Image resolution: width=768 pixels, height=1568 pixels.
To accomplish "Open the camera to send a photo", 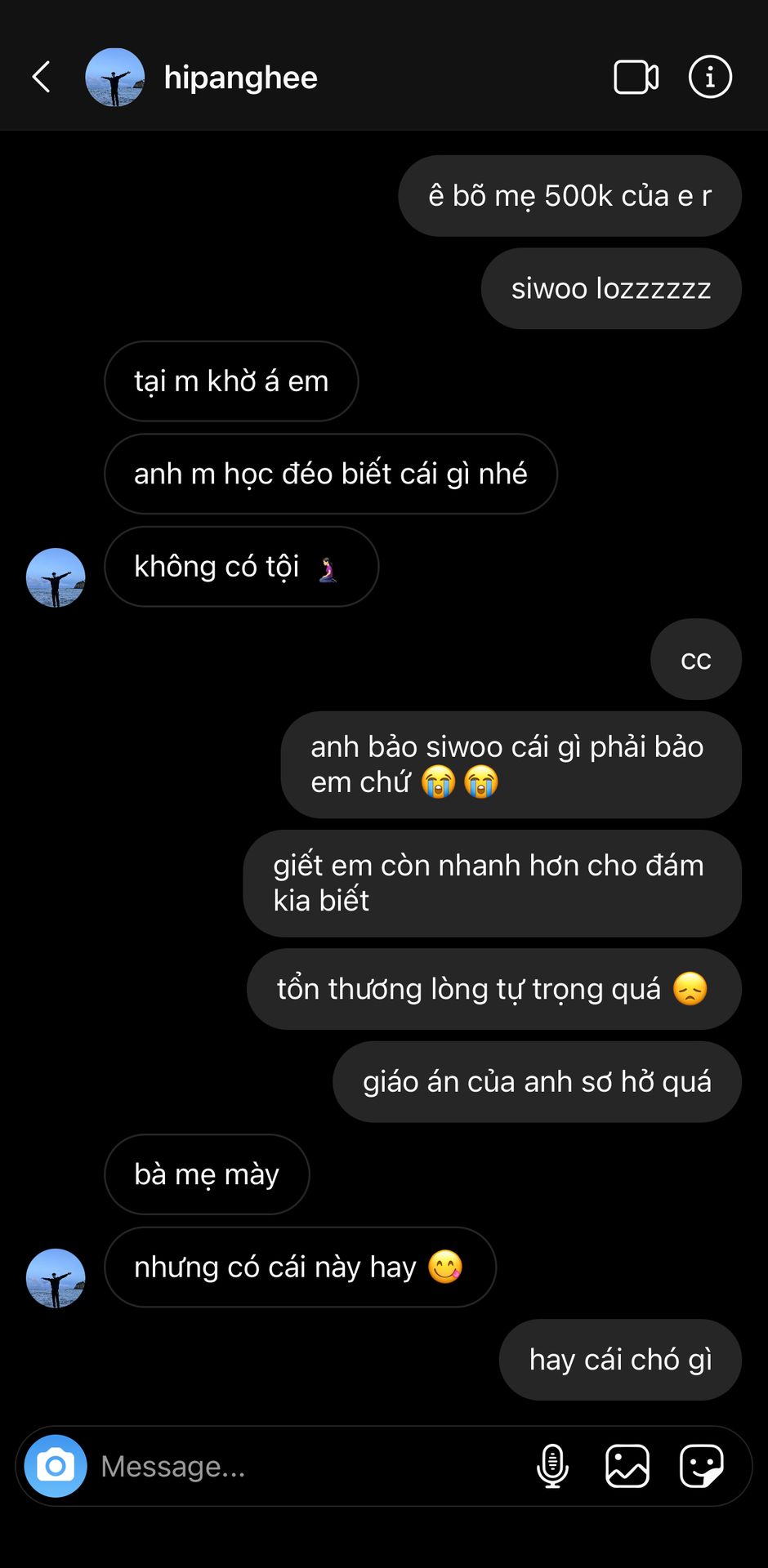I will [x=56, y=1466].
